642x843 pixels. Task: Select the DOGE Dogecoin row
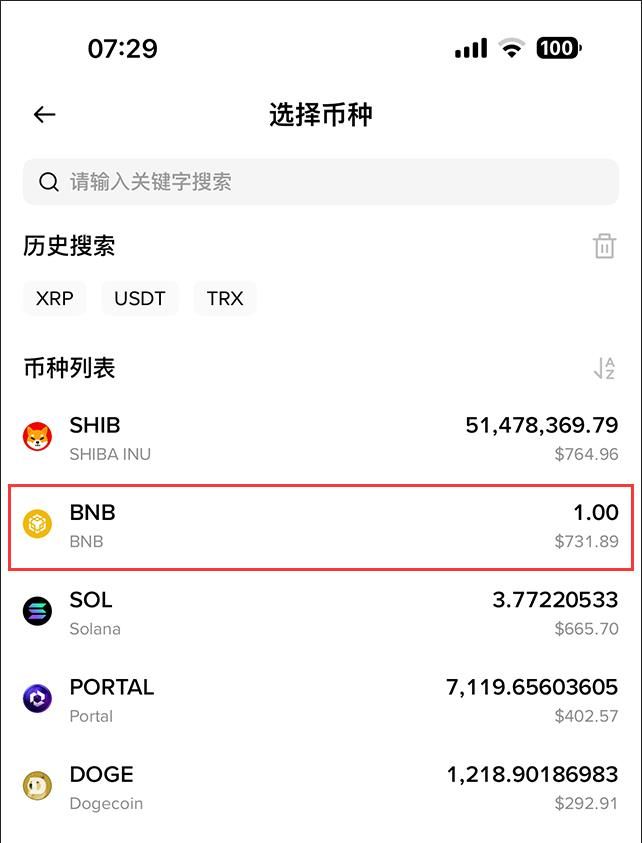coord(320,788)
